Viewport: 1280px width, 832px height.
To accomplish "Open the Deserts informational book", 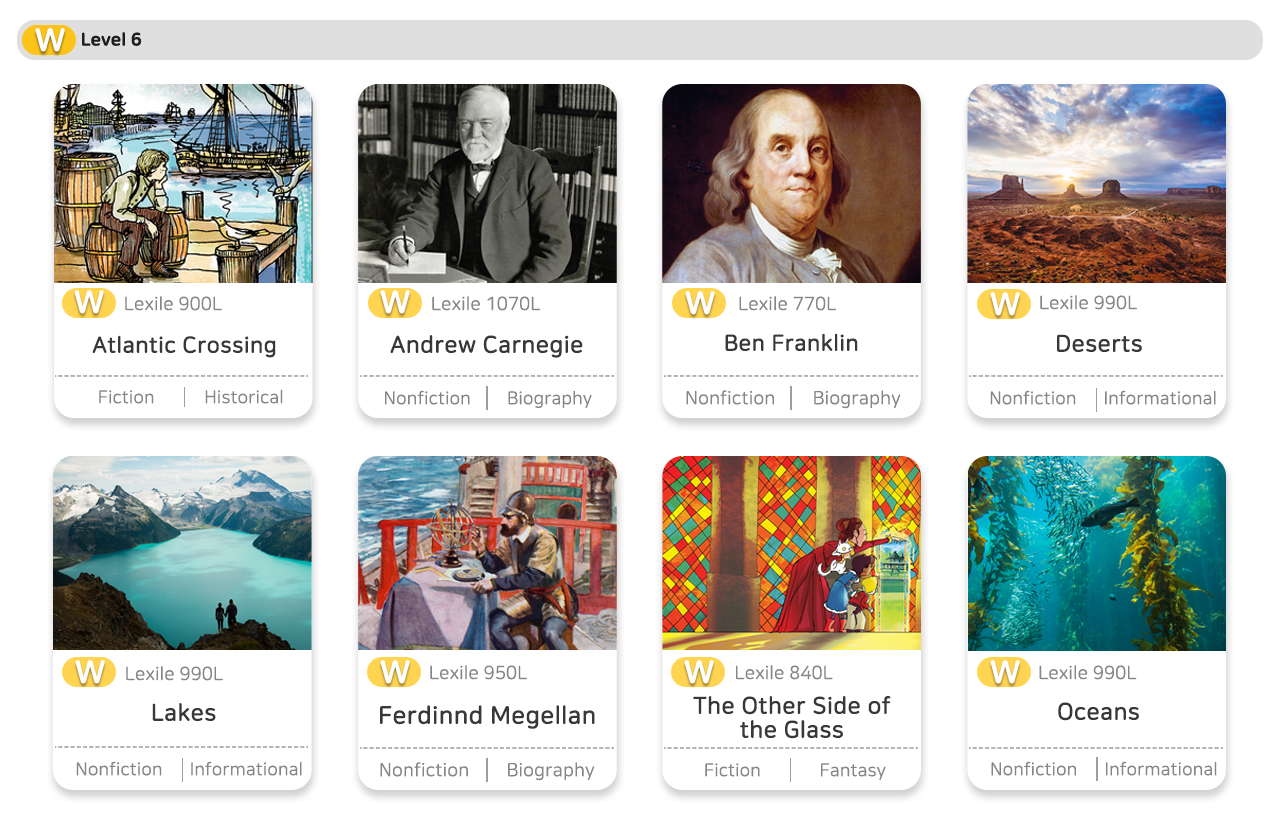I will [x=1097, y=250].
